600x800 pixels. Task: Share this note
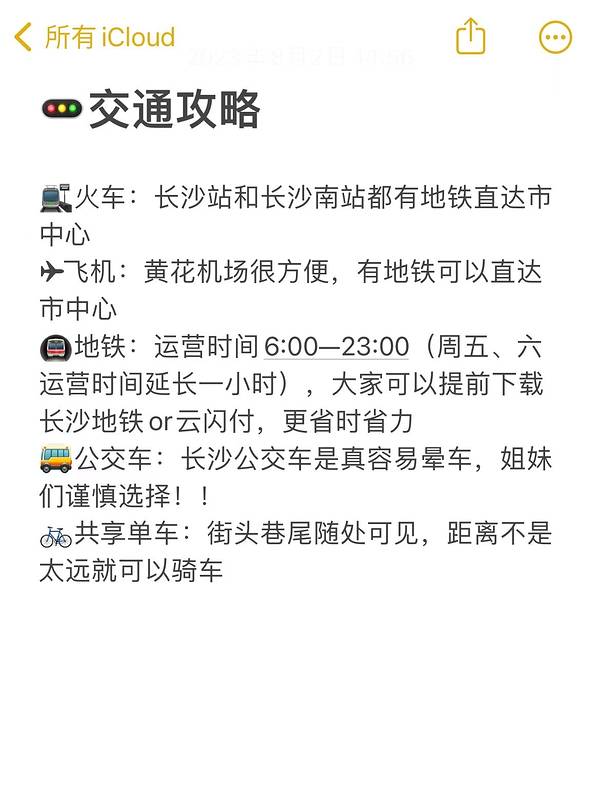click(470, 37)
